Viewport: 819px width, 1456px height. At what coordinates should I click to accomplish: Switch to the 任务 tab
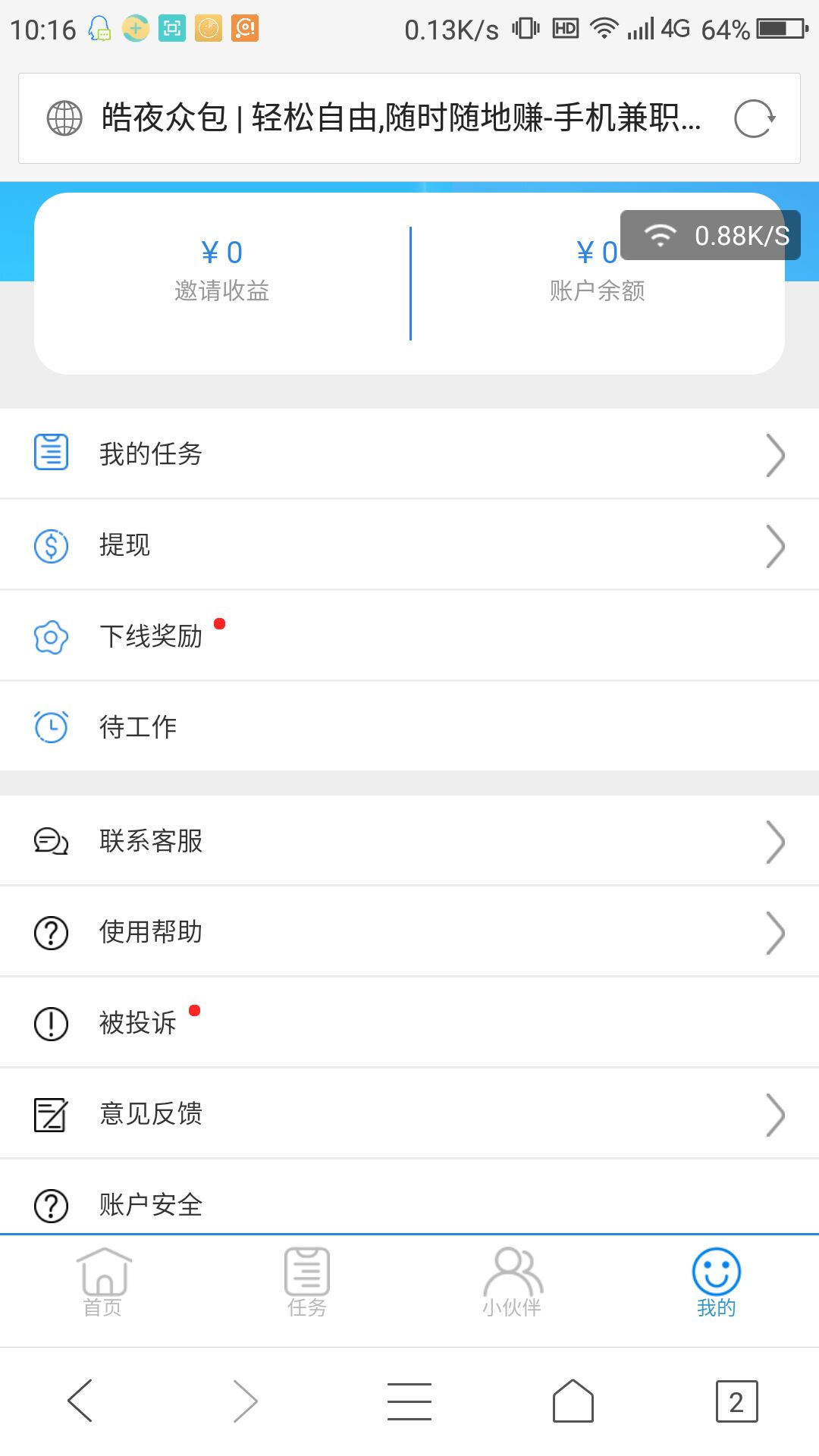pyautogui.click(x=307, y=1283)
